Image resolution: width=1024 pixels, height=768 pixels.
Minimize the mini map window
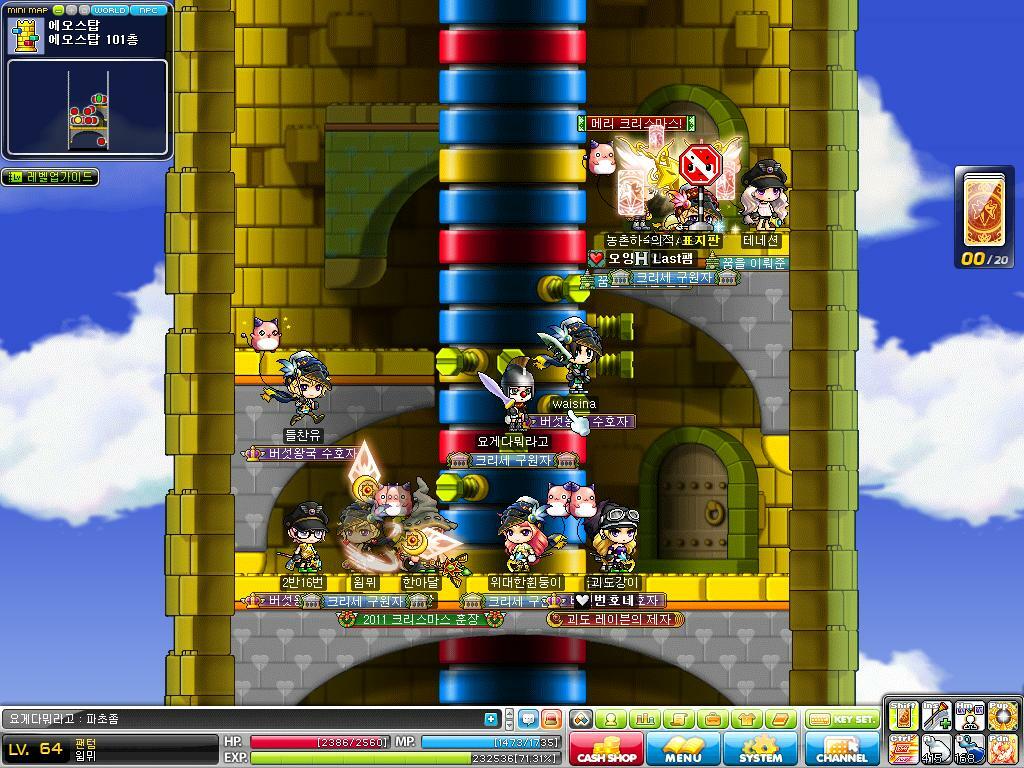click(x=59, y=10)
